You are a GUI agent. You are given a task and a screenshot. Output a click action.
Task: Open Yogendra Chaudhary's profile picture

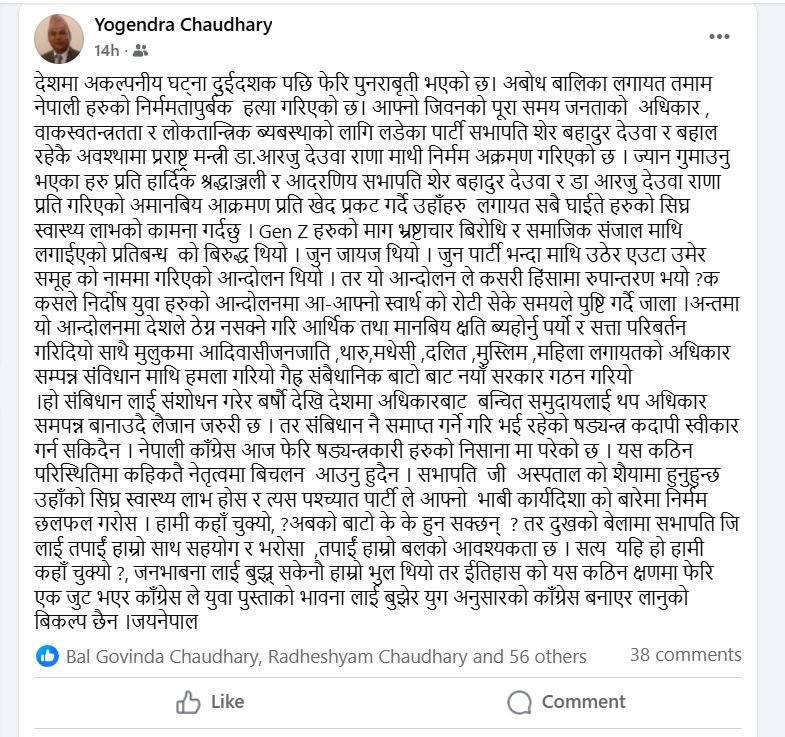point(58,39)
